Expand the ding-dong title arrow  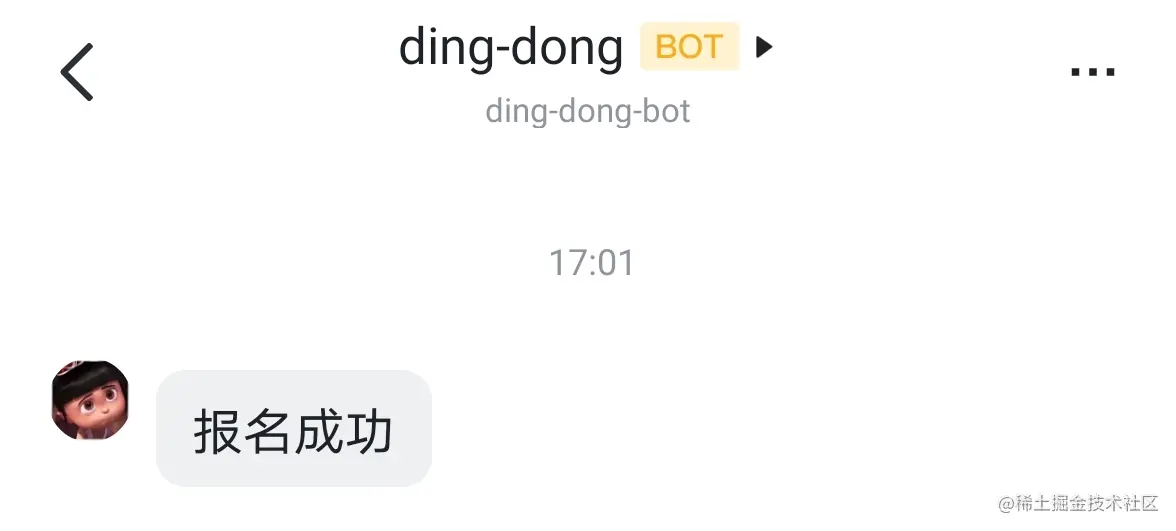[764, 47]
